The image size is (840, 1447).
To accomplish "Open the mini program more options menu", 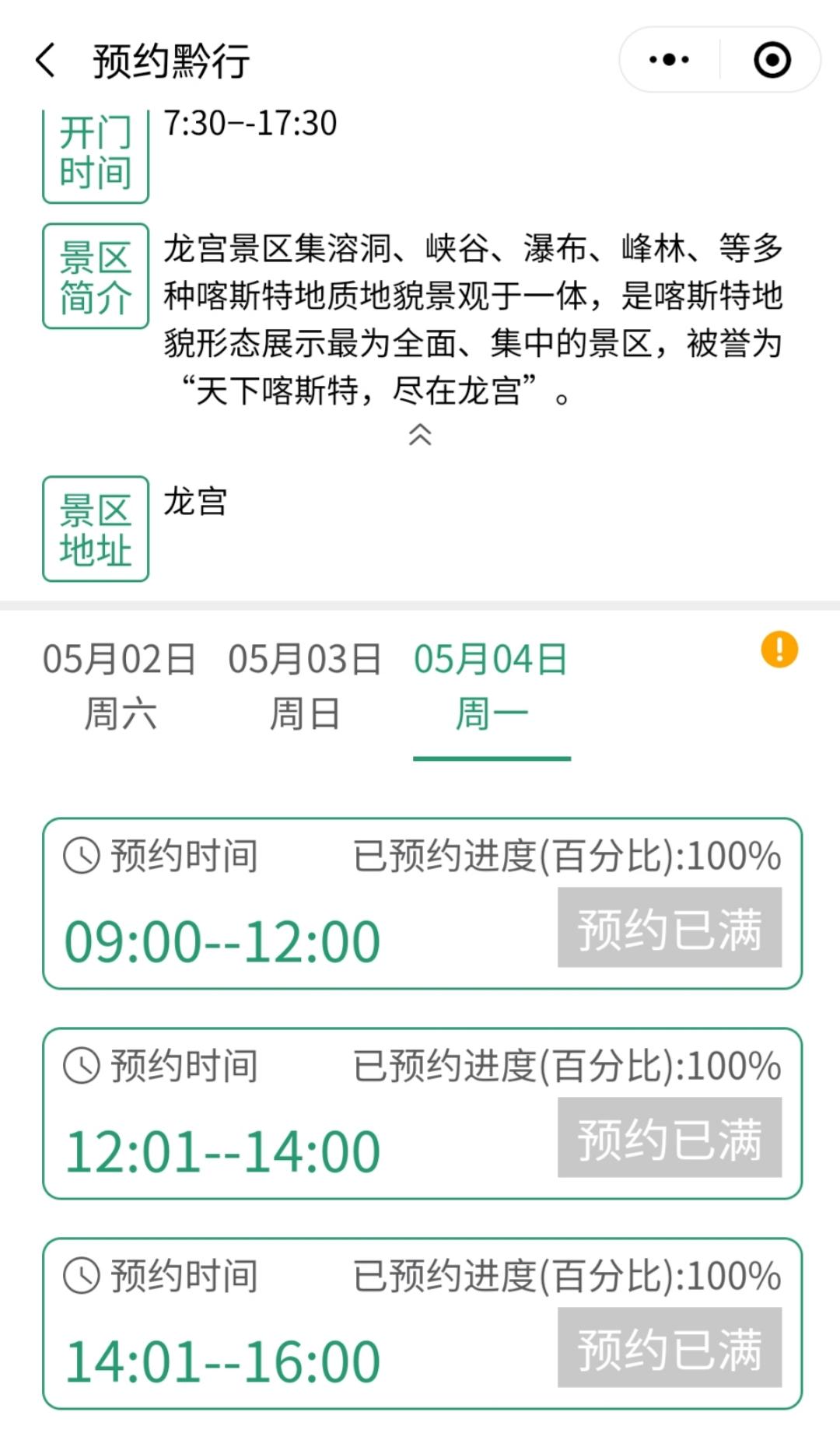I will (x=669, y=60).
